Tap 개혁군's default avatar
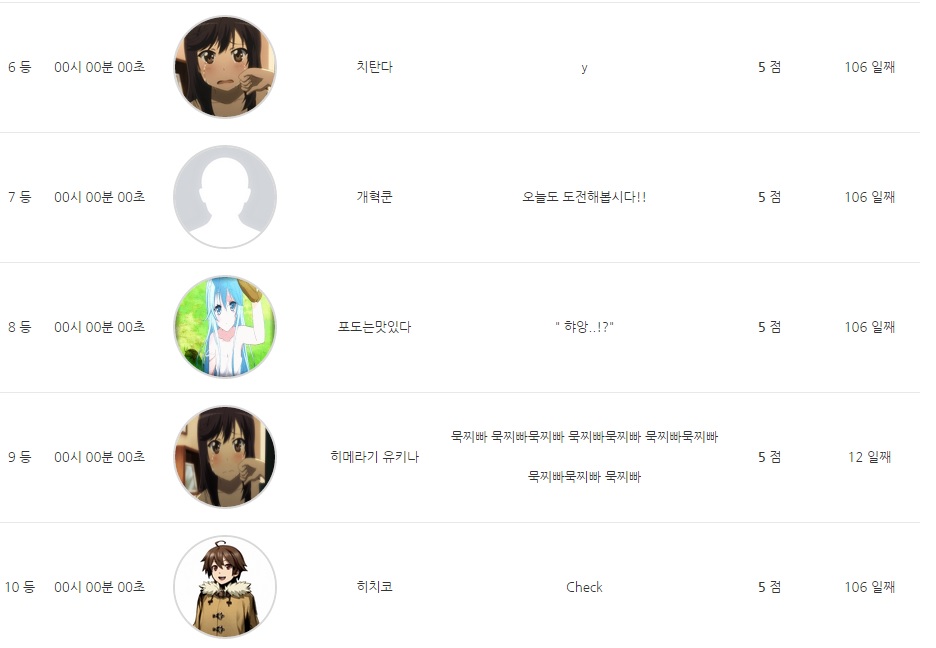 [225, 197]
